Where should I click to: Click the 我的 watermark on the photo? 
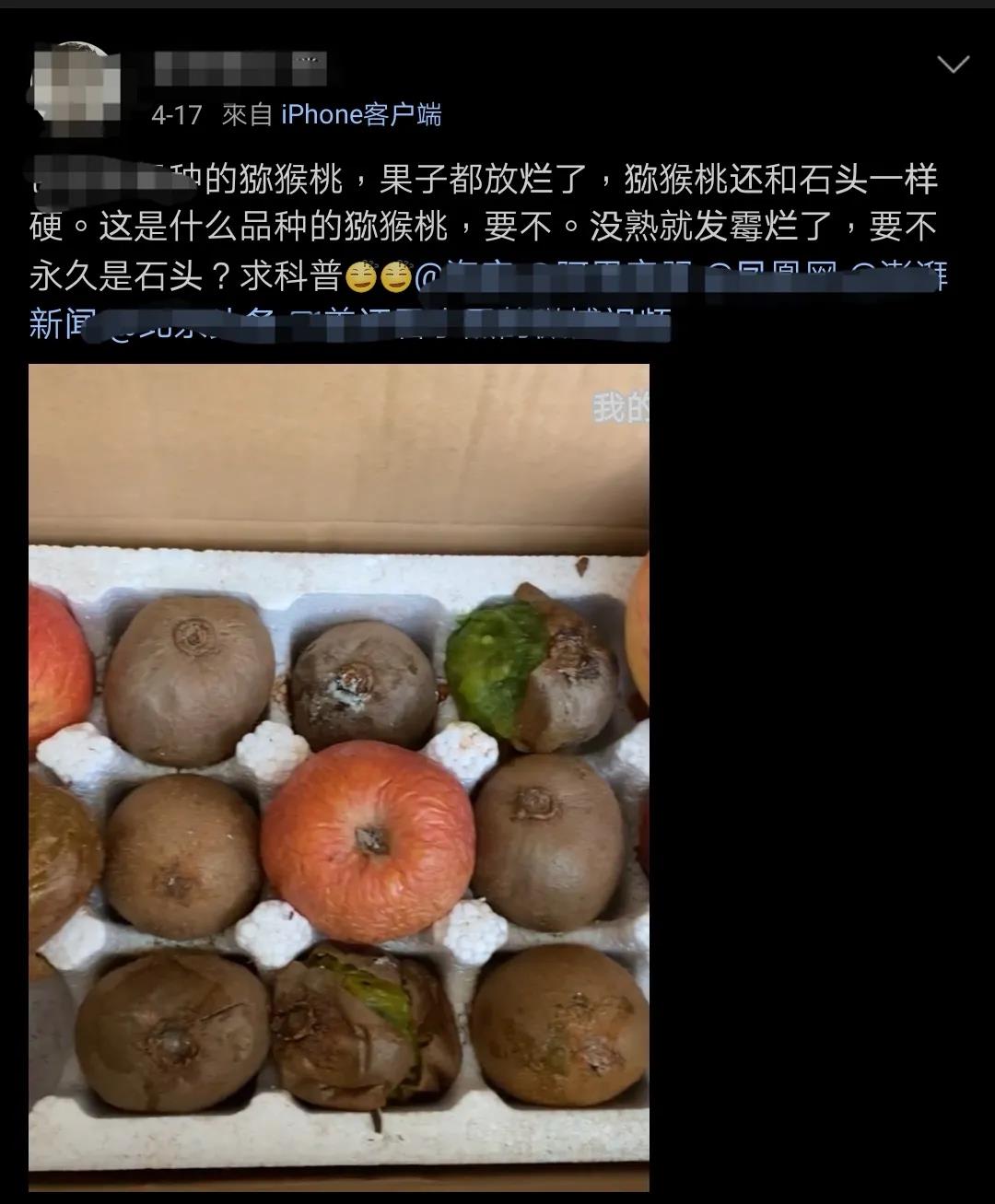619,405
